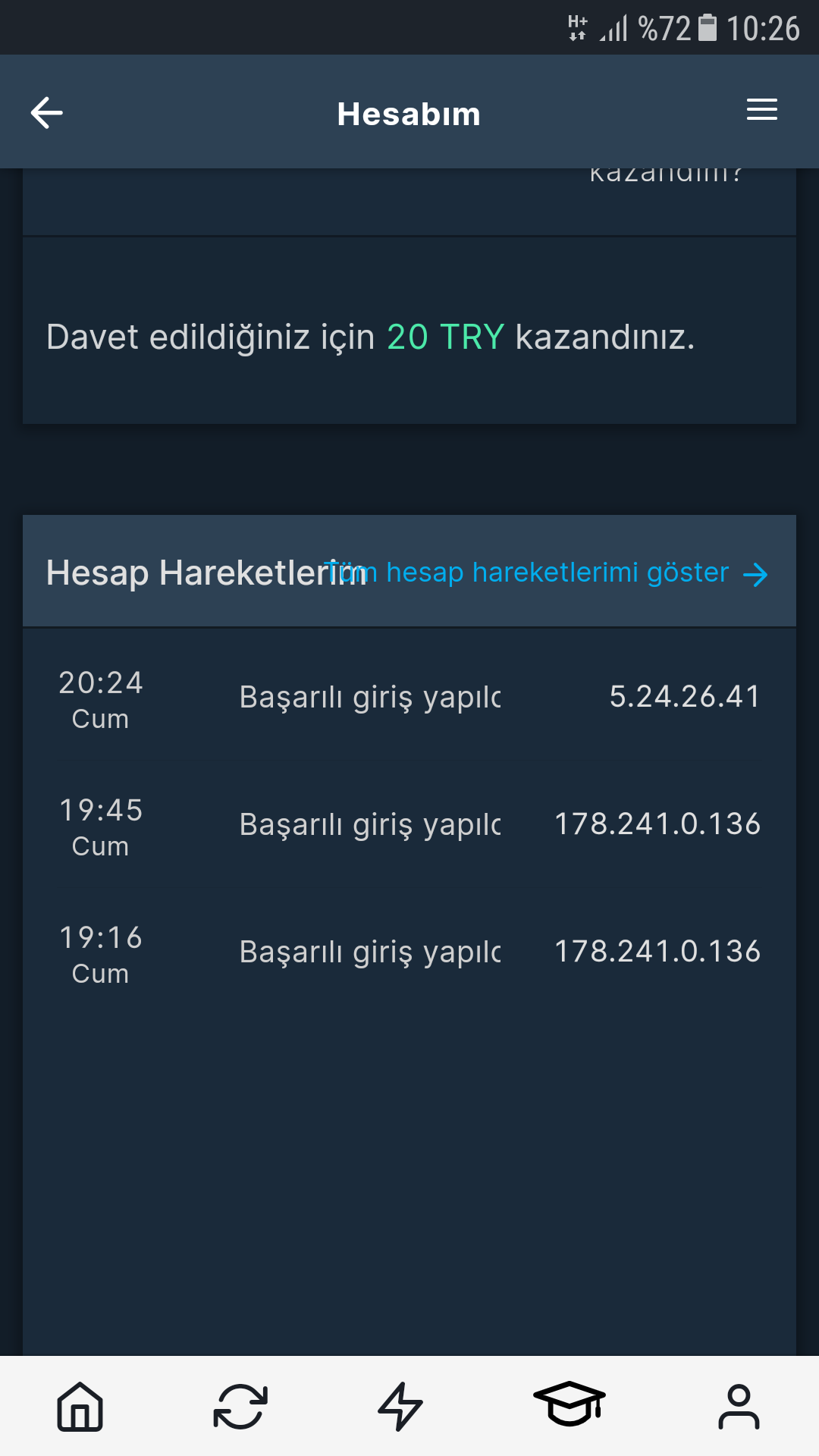819x1456 pixels.
Task: Go back using the top arrow
Action: pos(47,113)
